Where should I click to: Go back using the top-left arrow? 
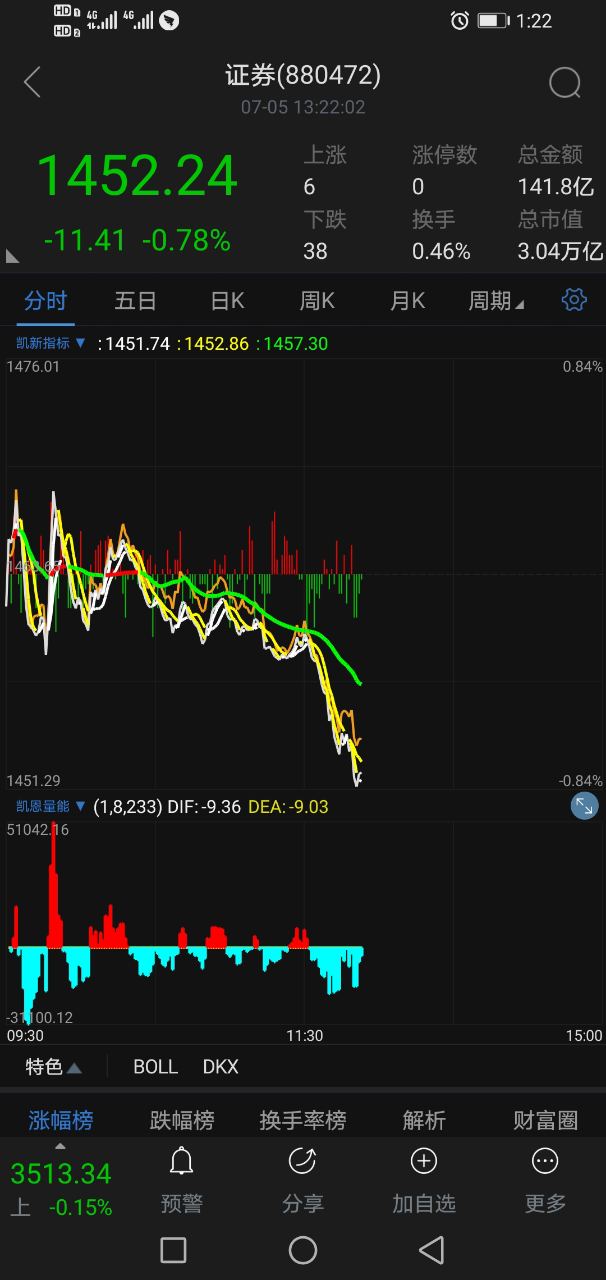pyautogui.click(x=32, y=83)
